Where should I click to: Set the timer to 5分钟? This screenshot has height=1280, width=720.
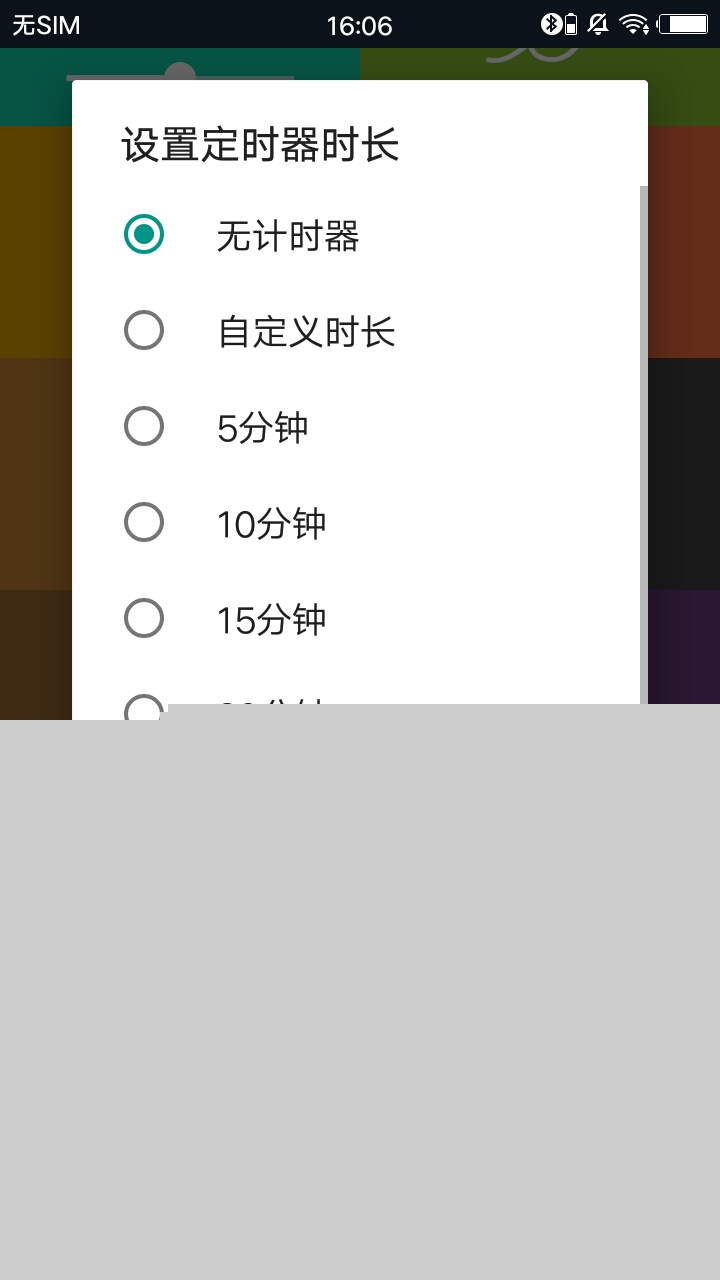click(x=356, y=427)
